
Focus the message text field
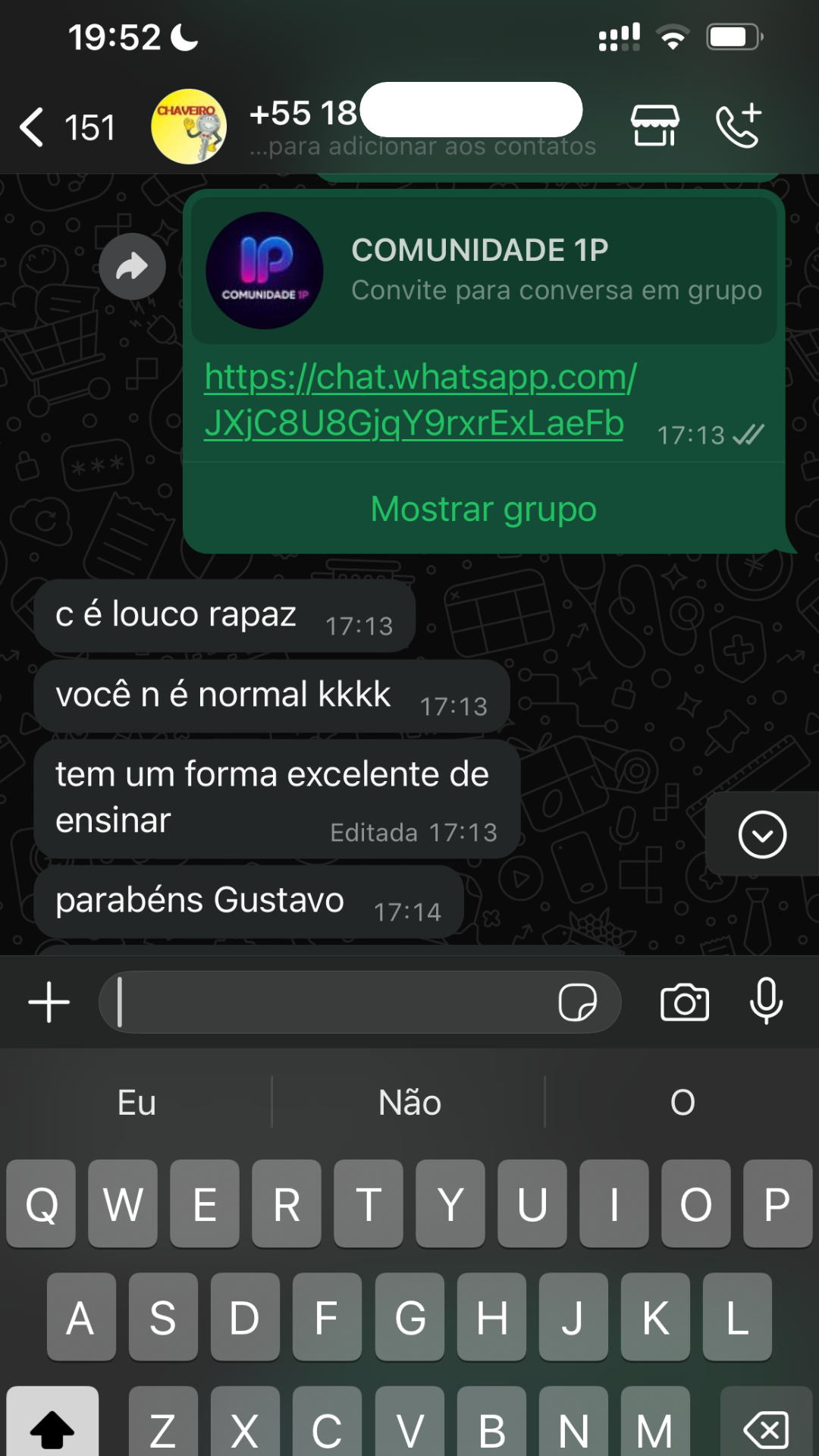(334, 1002)
